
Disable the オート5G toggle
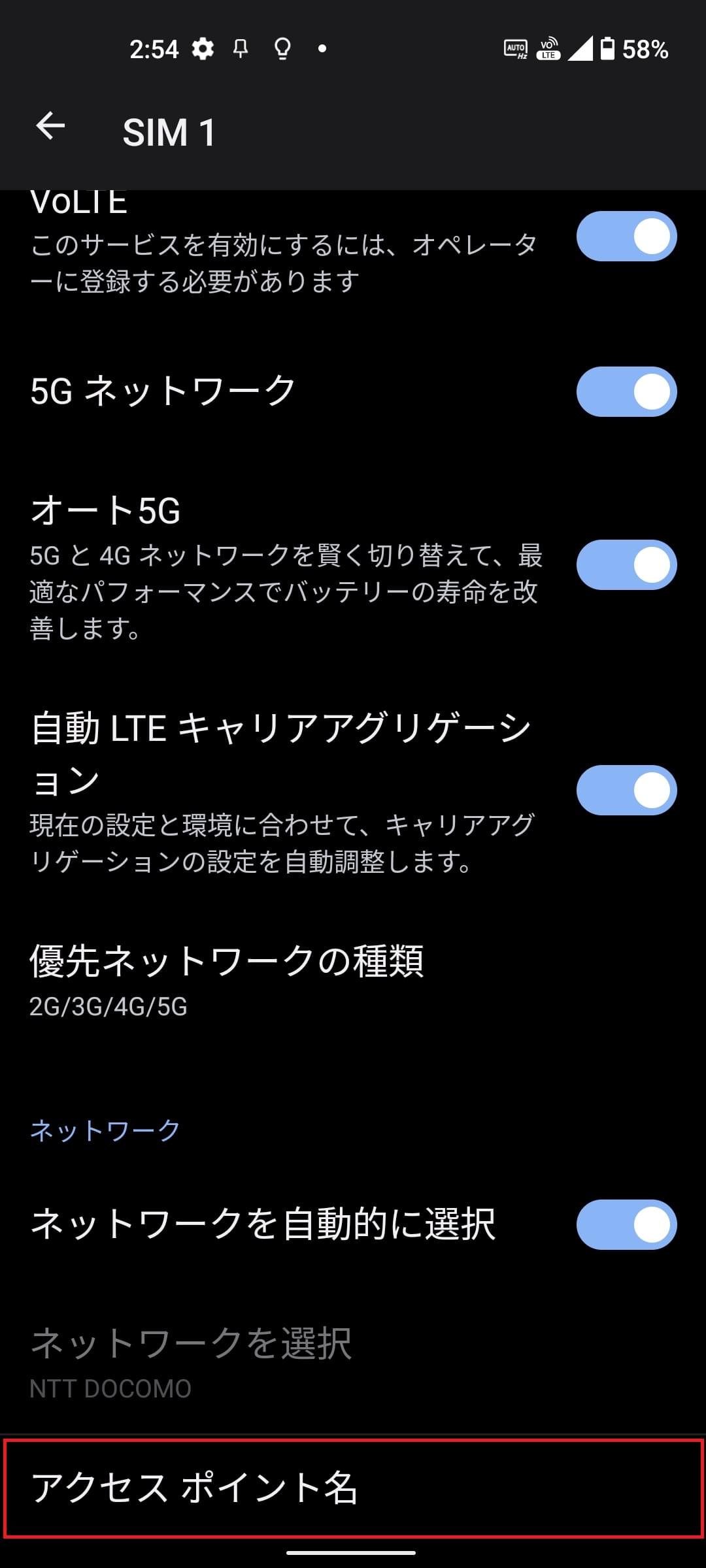[x=626, y=564]
